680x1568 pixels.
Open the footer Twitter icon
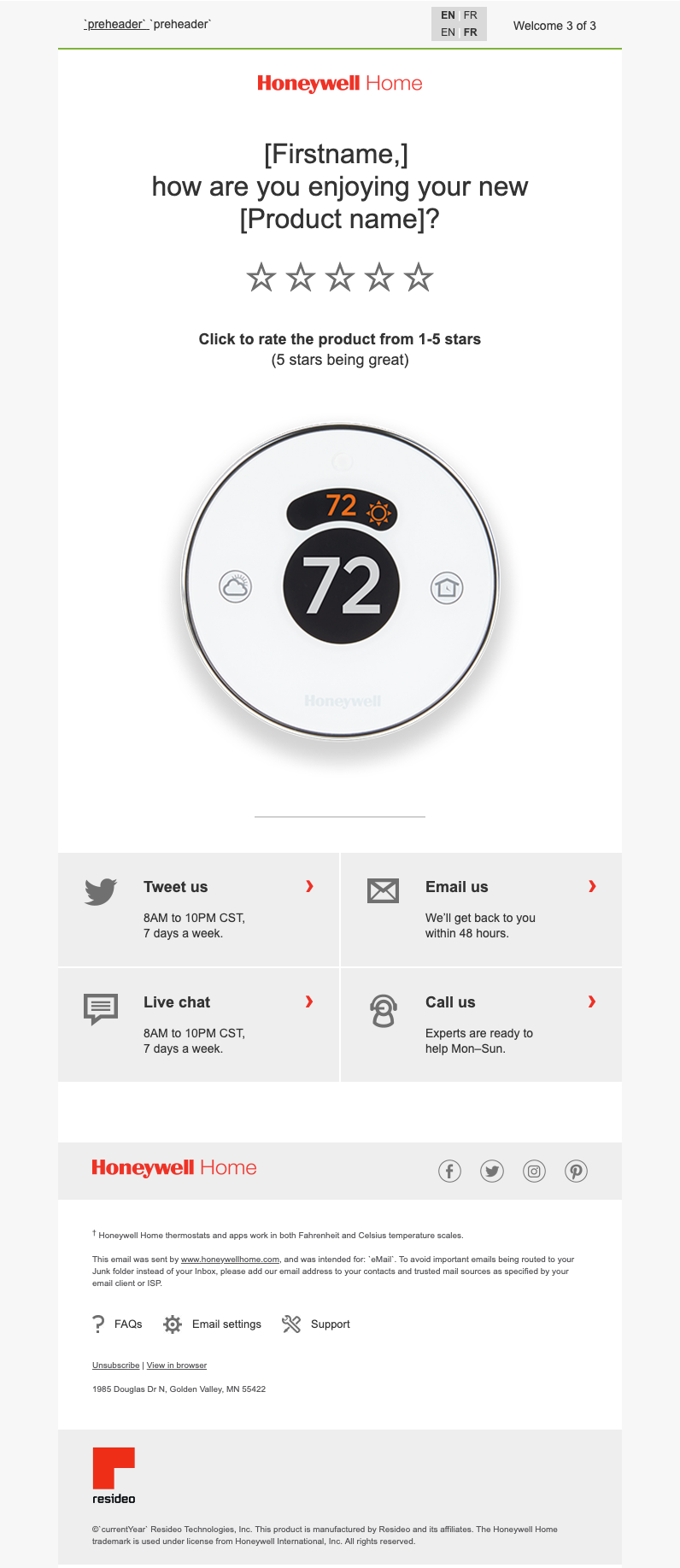click(x=492, y=1171)
